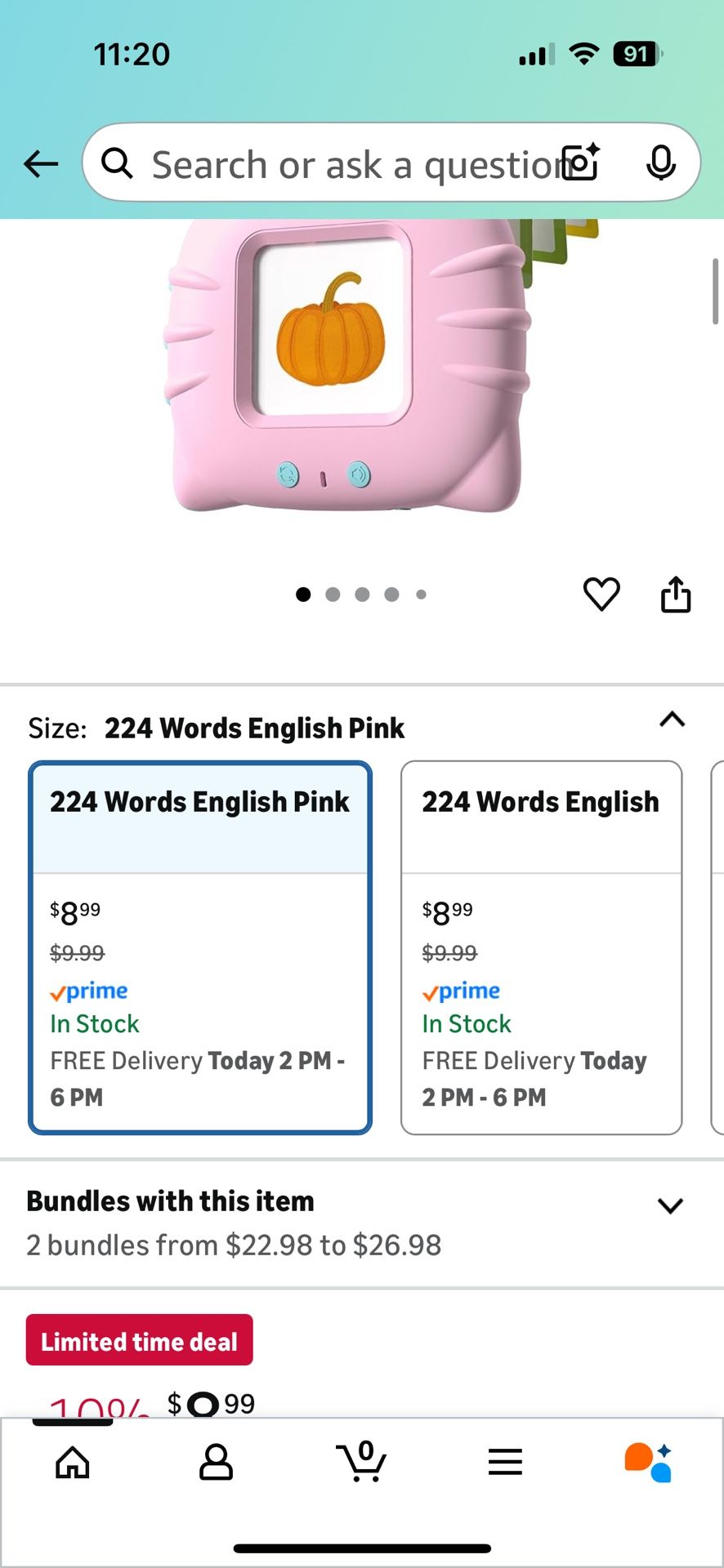Share this product using the share icon
This screenshot has height=1568, width=724.
click(x=676, y=594)
